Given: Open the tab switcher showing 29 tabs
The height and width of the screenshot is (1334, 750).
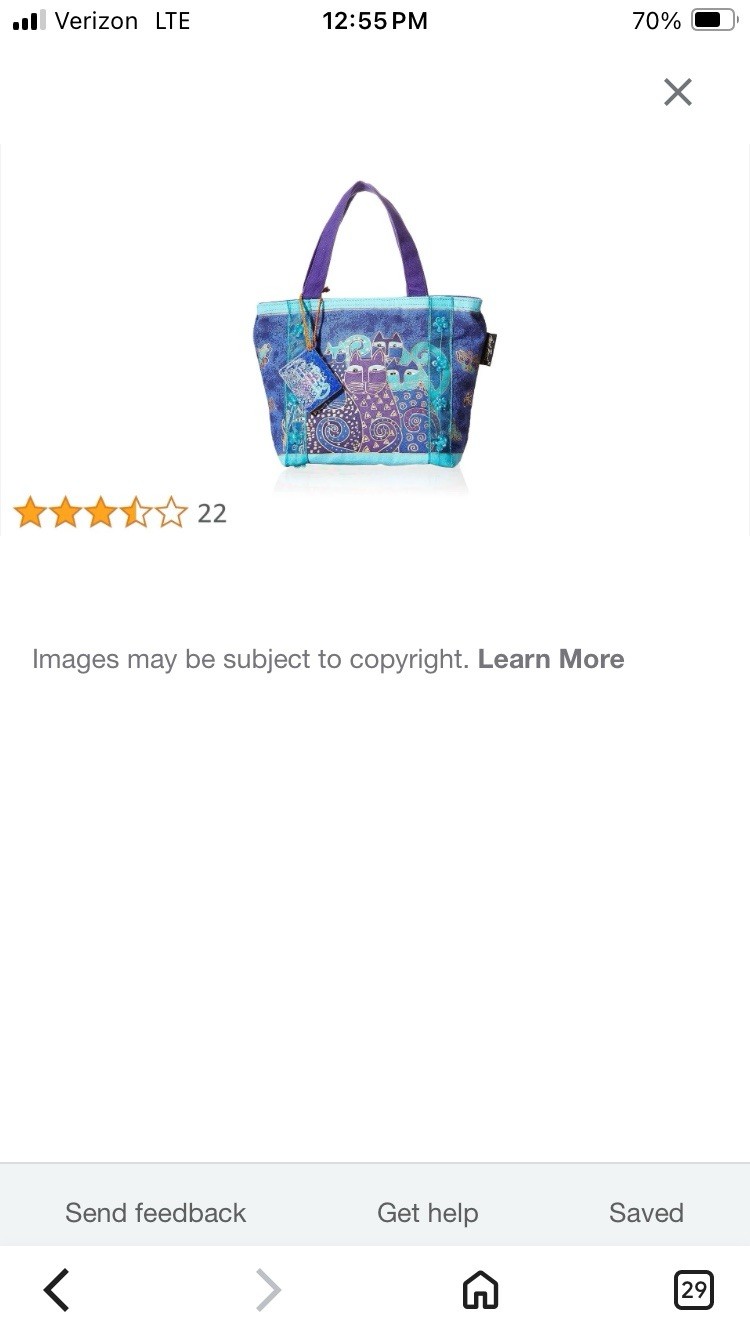Looking at the screenshot, I should coord(693,1290).
